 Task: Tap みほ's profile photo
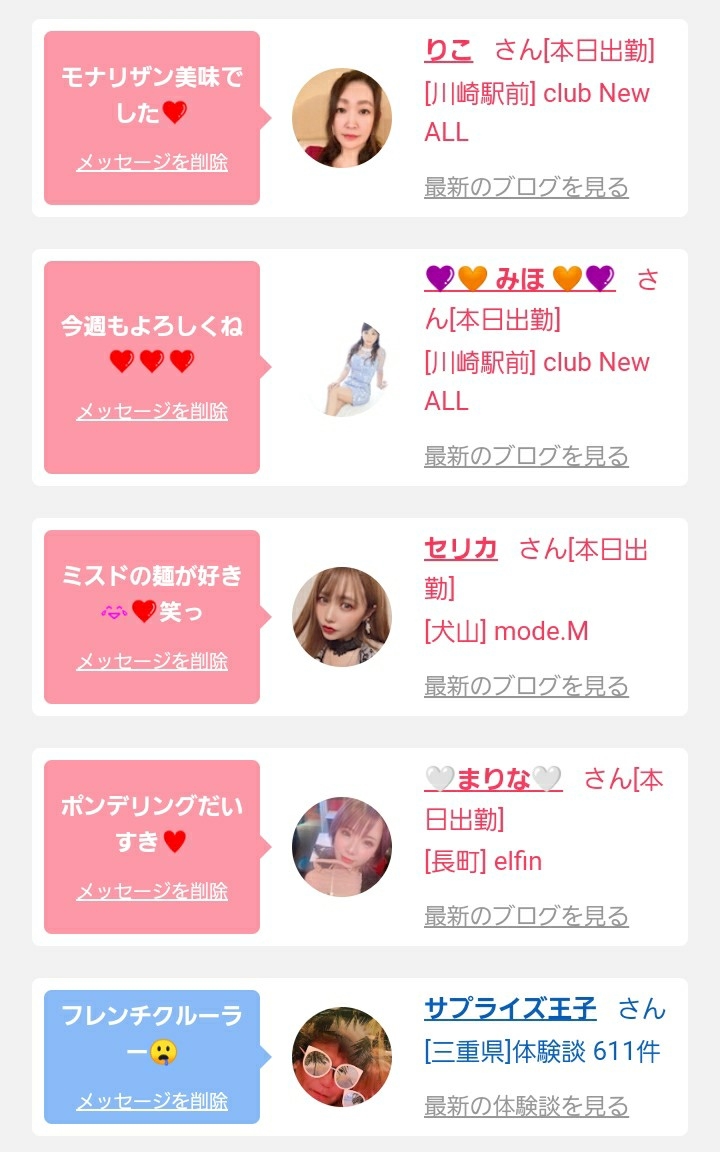coord(341,367)
